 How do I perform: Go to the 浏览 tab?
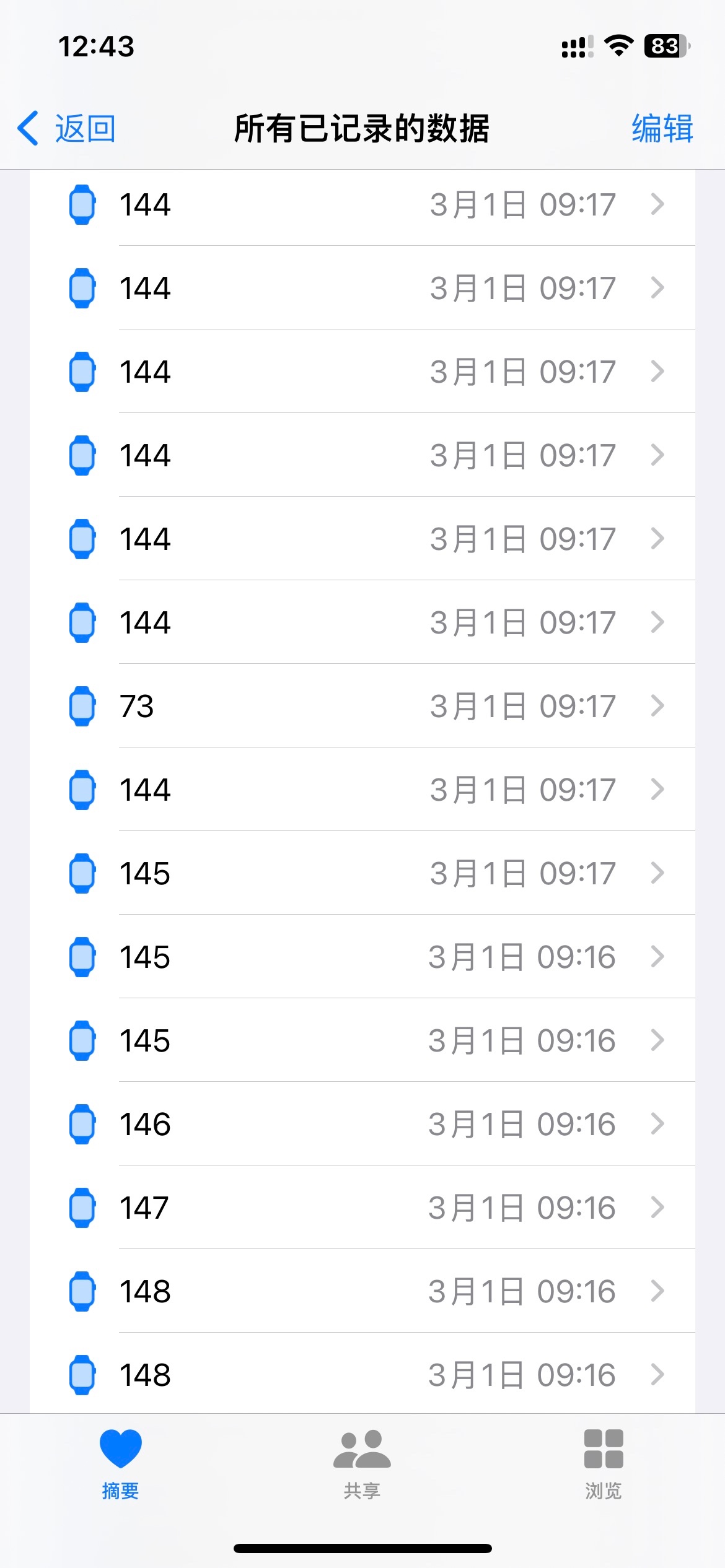(603, 1464)
